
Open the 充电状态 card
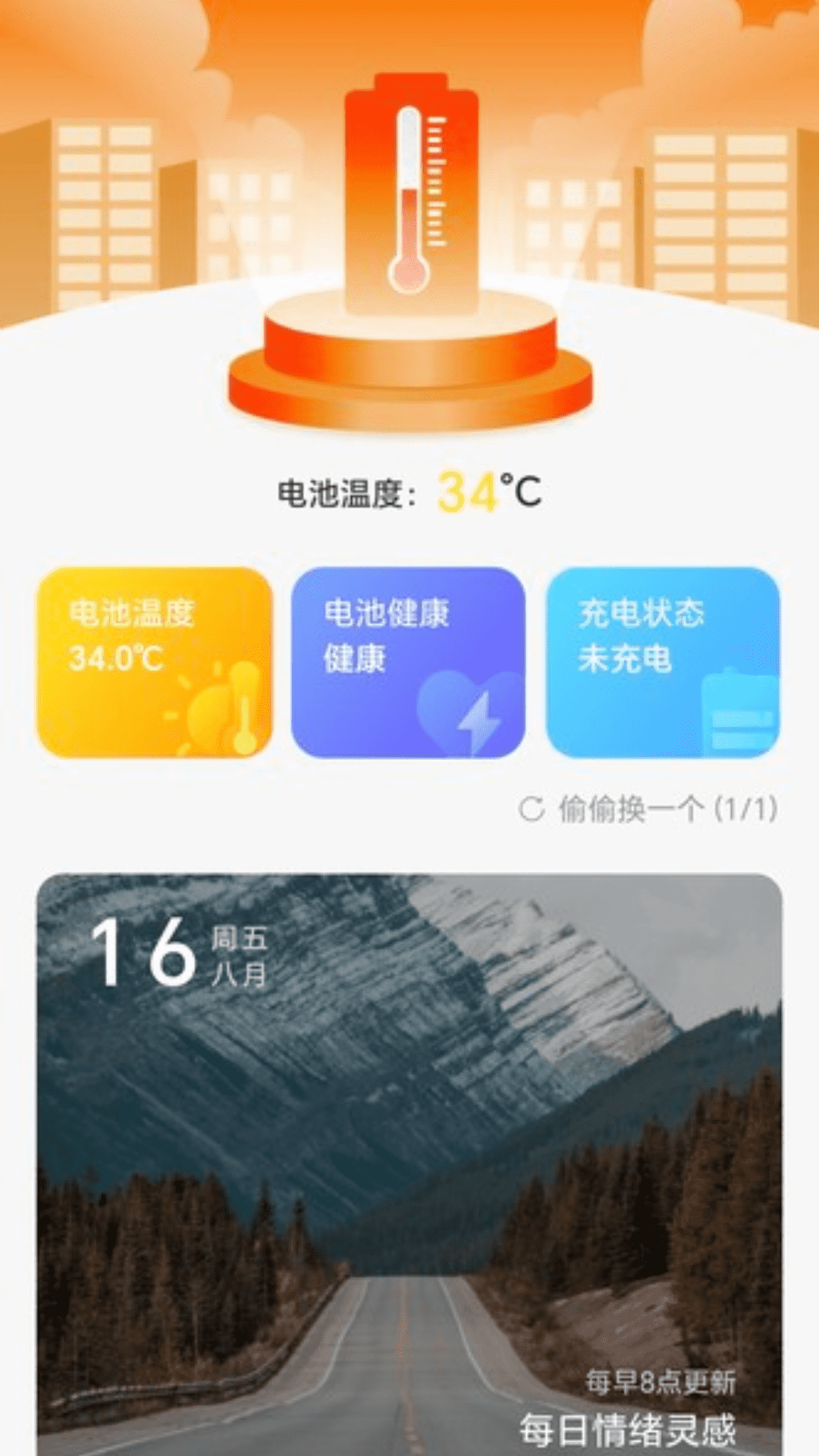click(663, 662)
